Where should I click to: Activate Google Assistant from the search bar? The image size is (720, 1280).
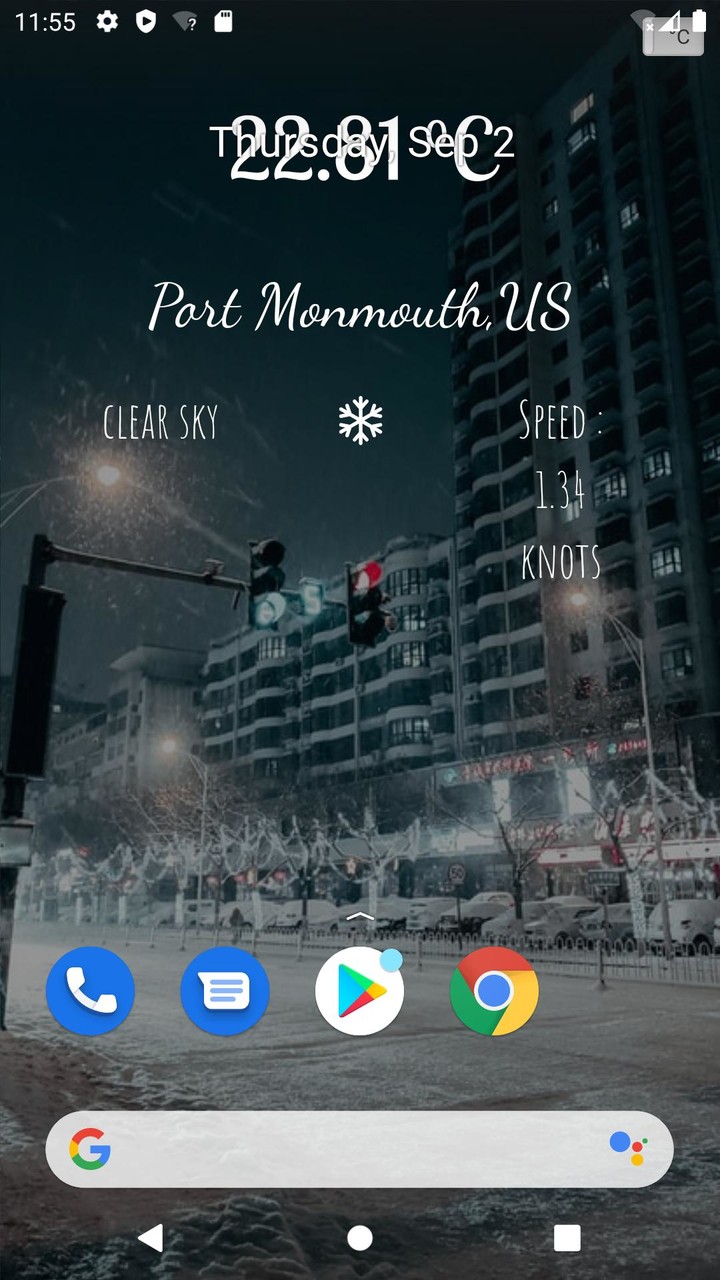coord(628,1148)
